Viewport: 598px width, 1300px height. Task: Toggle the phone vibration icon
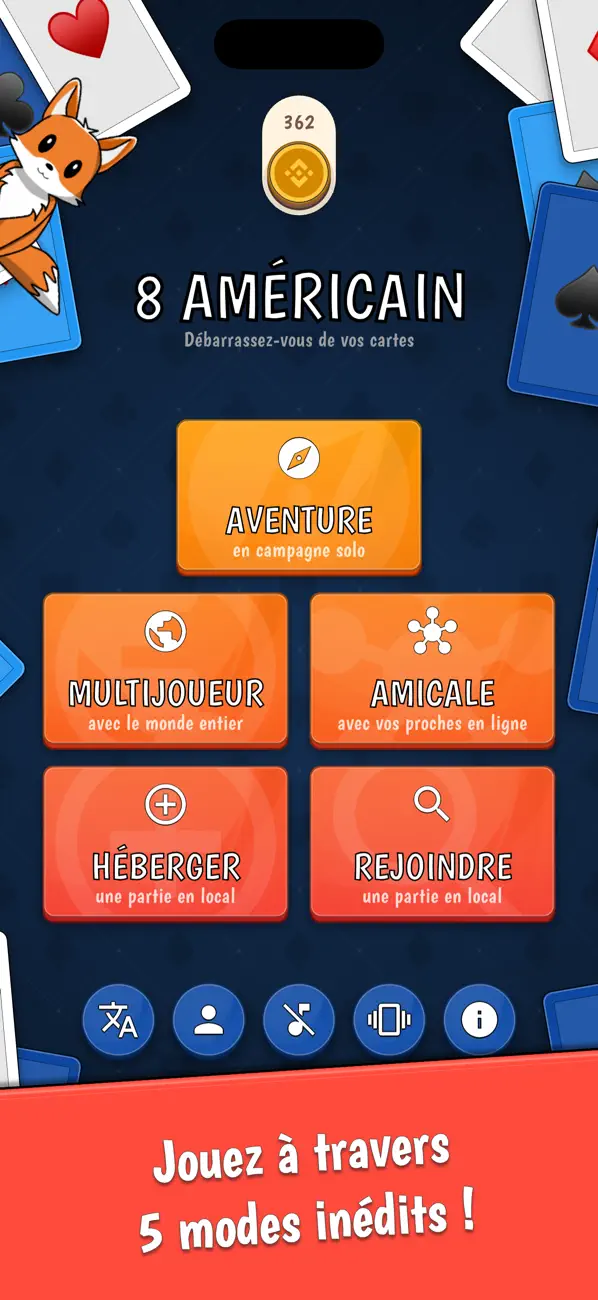[389, 1020]
